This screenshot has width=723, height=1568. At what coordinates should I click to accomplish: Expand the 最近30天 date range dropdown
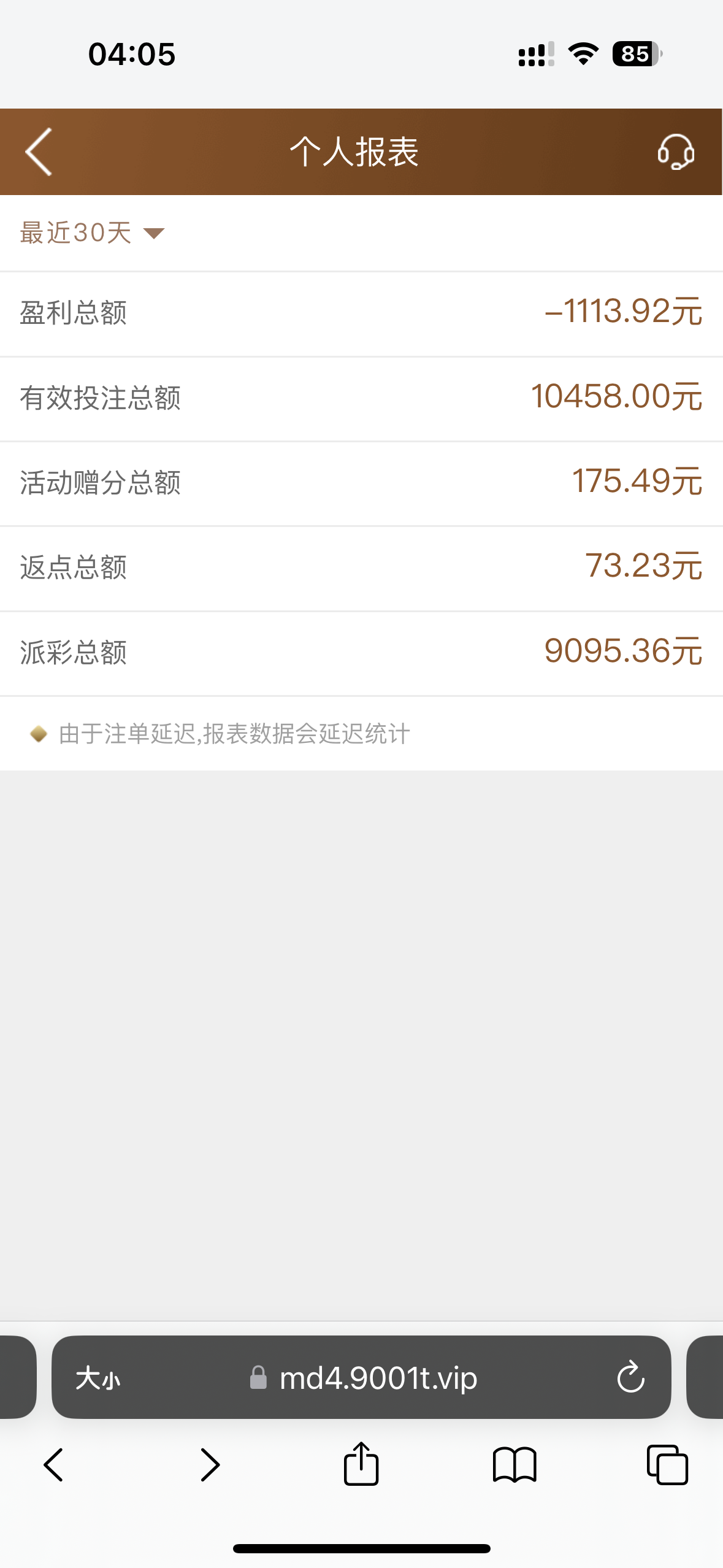pos(92,233)
